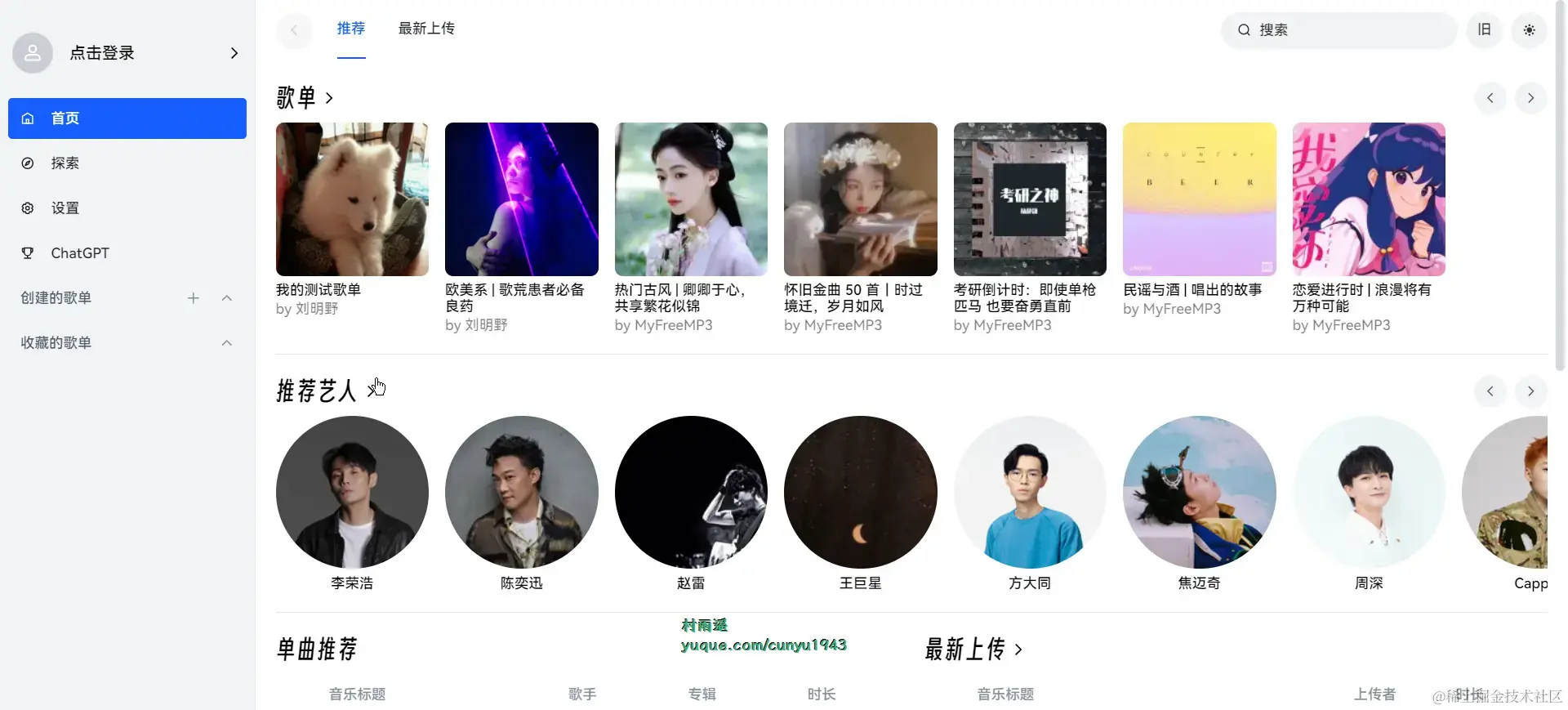Toggle the light theme sun icon
Image resolution: width=1568 pixels, height=710 pixels.
(x=1529, y=30)
